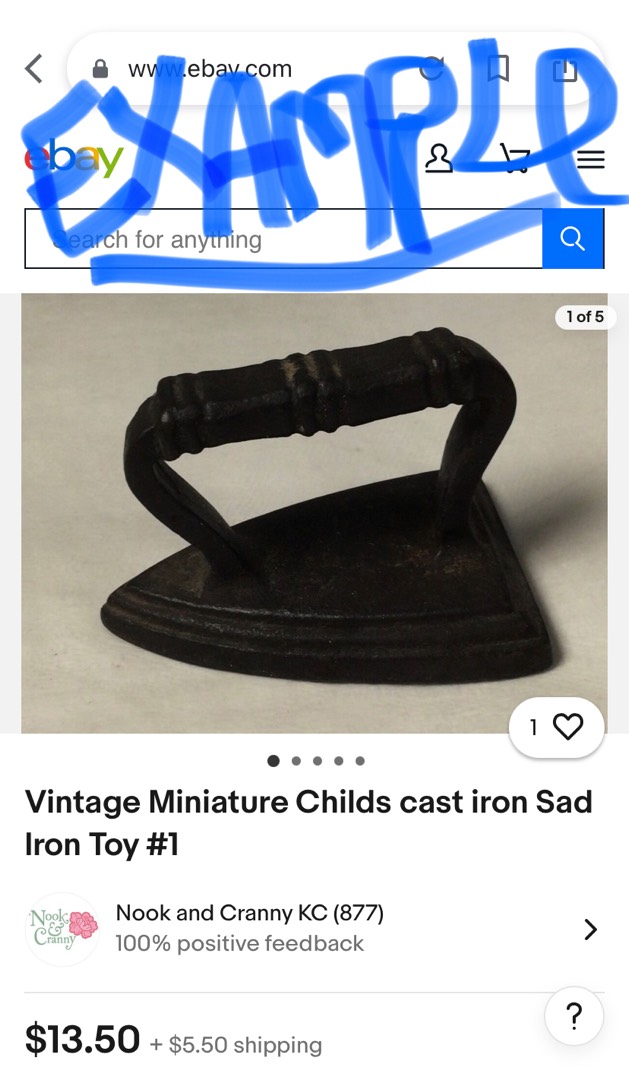This screenshot has width=629, height=1080.
Task: Add the listing to watchlist via heart
Action: (x=557, y=727)
